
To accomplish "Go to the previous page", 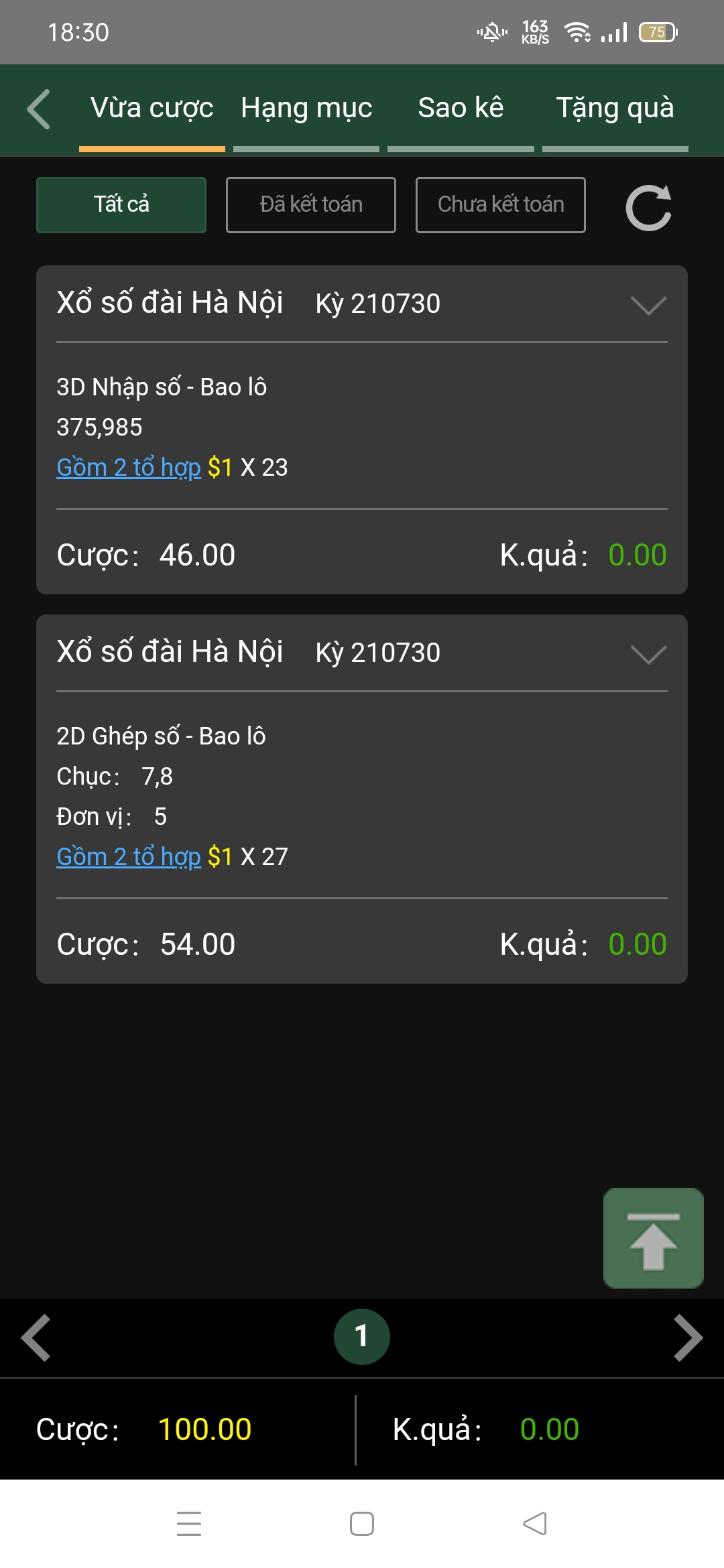I will pyautogui.click(x=36, y=1337).
